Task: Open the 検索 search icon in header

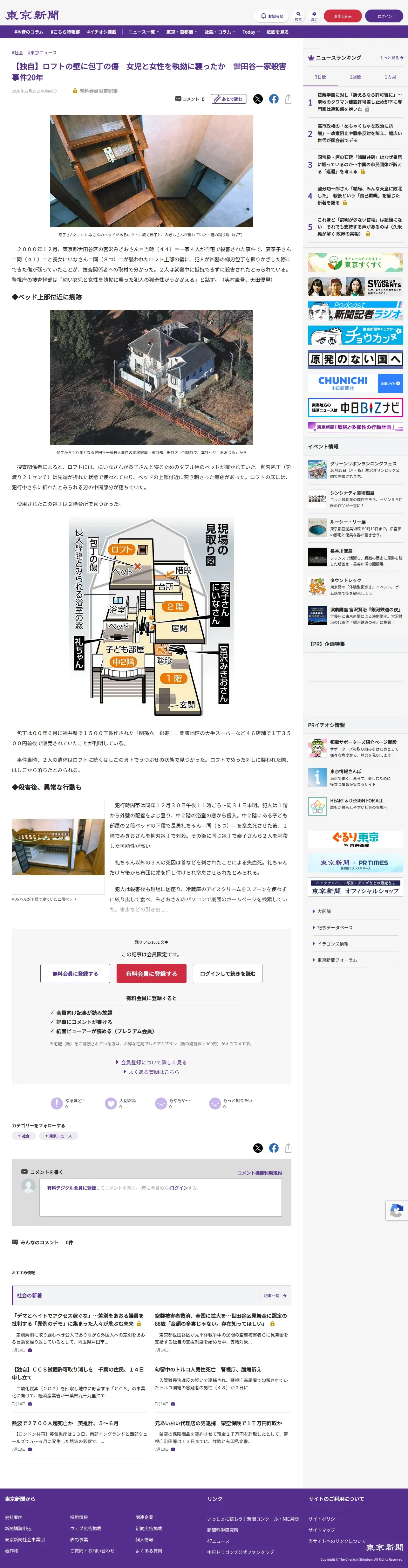Action: [x=299, y=16]
